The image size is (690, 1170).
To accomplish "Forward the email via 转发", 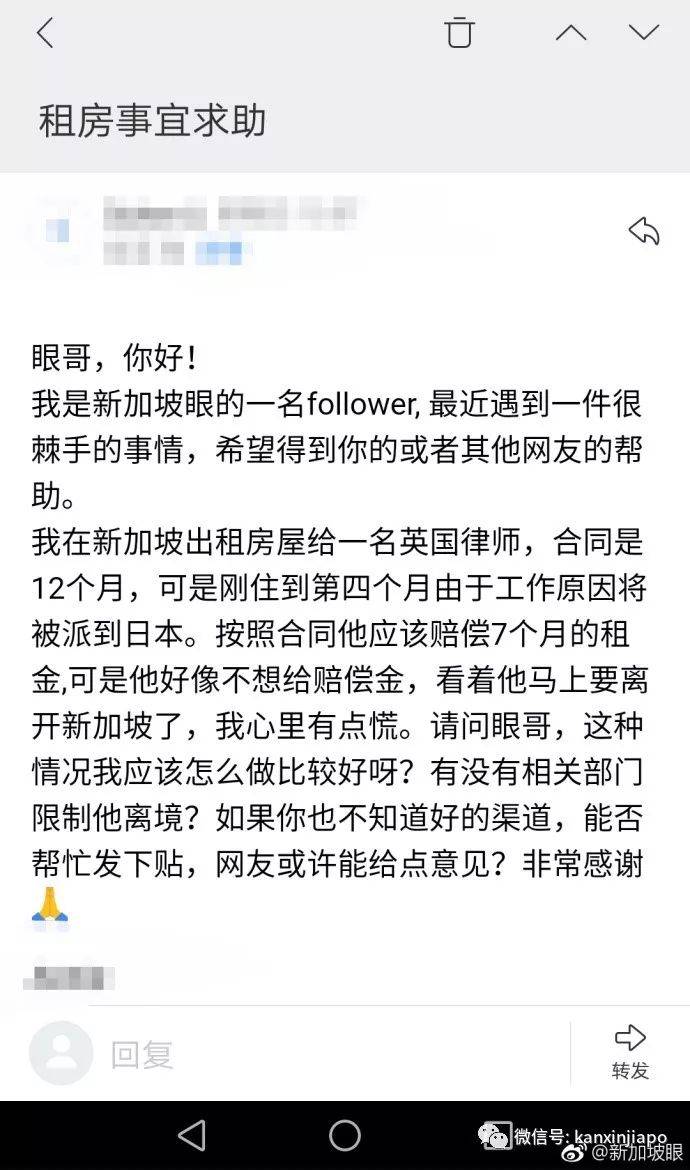I will coord(630,1052).
